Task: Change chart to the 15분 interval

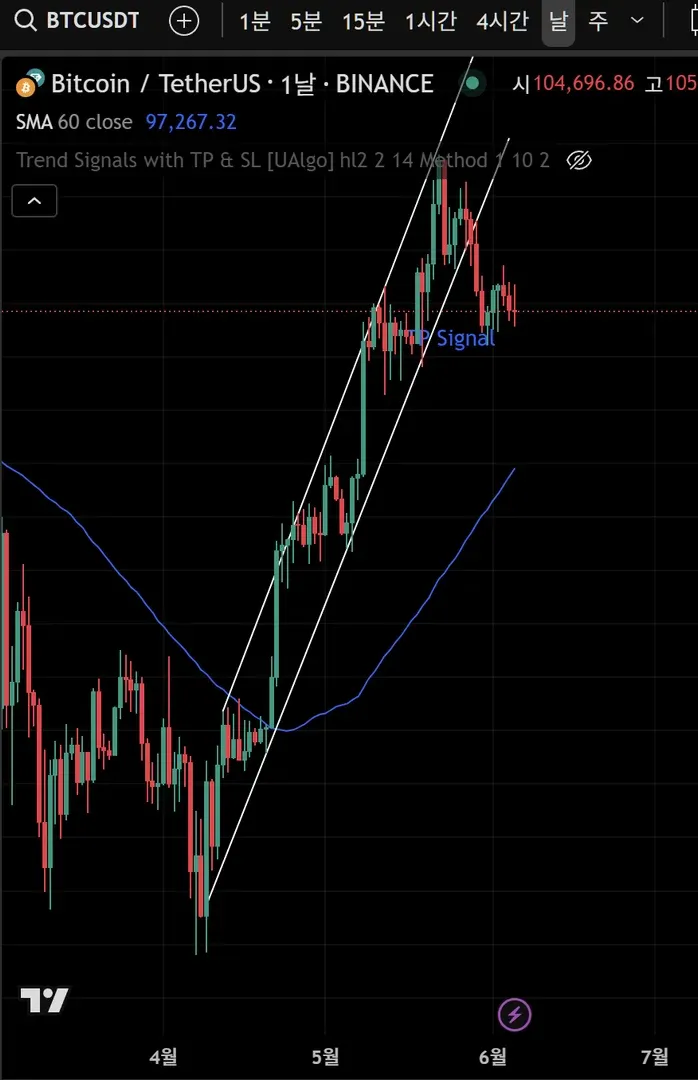Action: 363,21
